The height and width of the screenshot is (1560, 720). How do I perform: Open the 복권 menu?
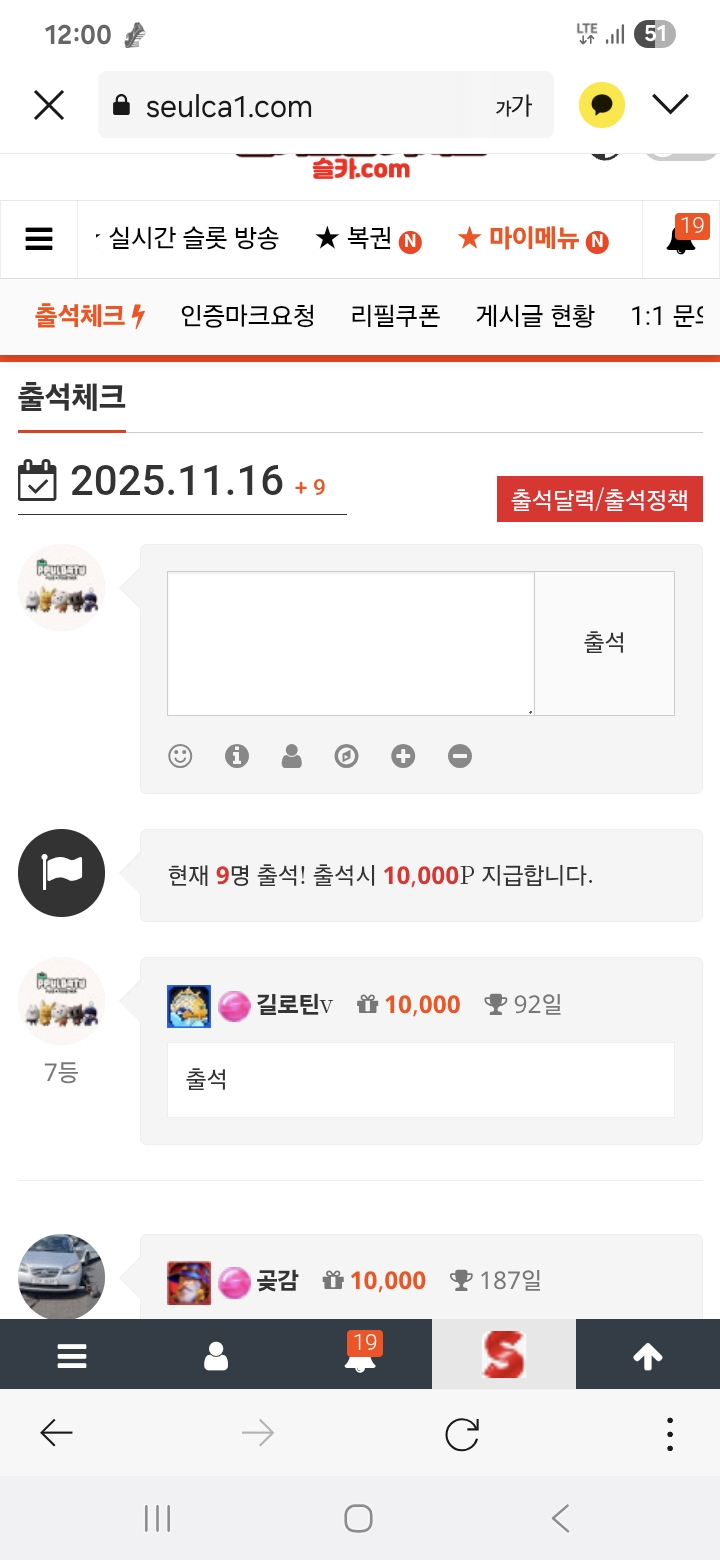tap(366, 240)
